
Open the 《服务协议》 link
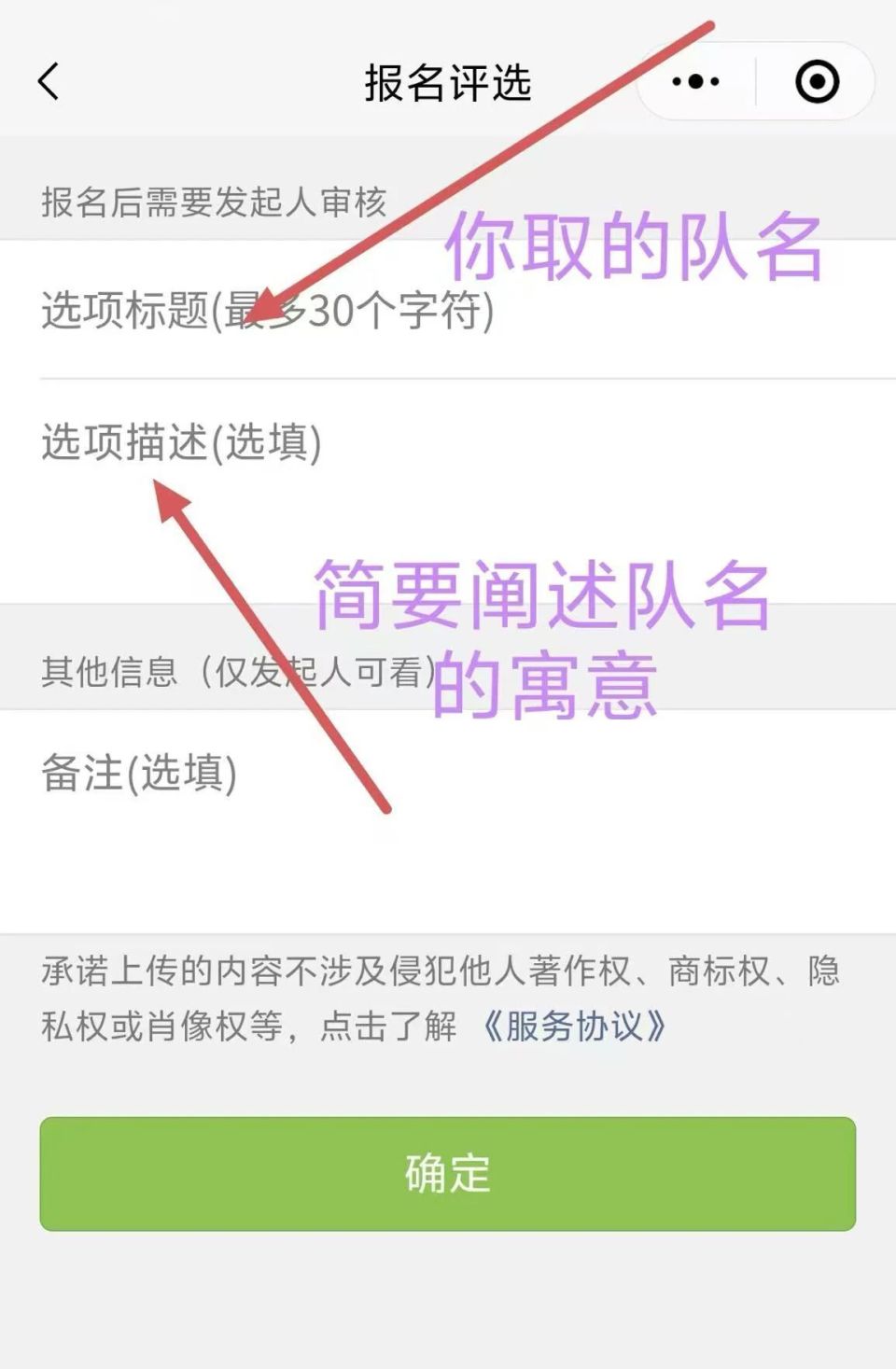[x=573, y=1027]
